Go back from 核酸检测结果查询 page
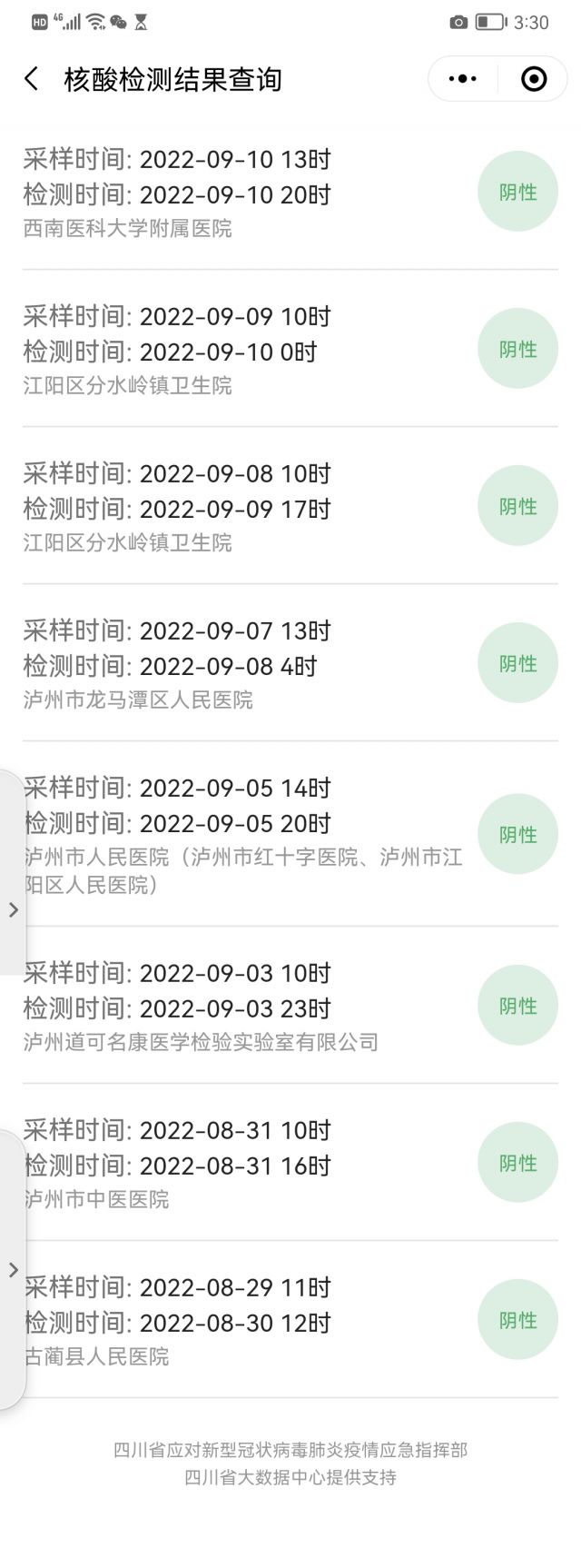Viewport: 581px width, 1568px height. tap(32, 79)
